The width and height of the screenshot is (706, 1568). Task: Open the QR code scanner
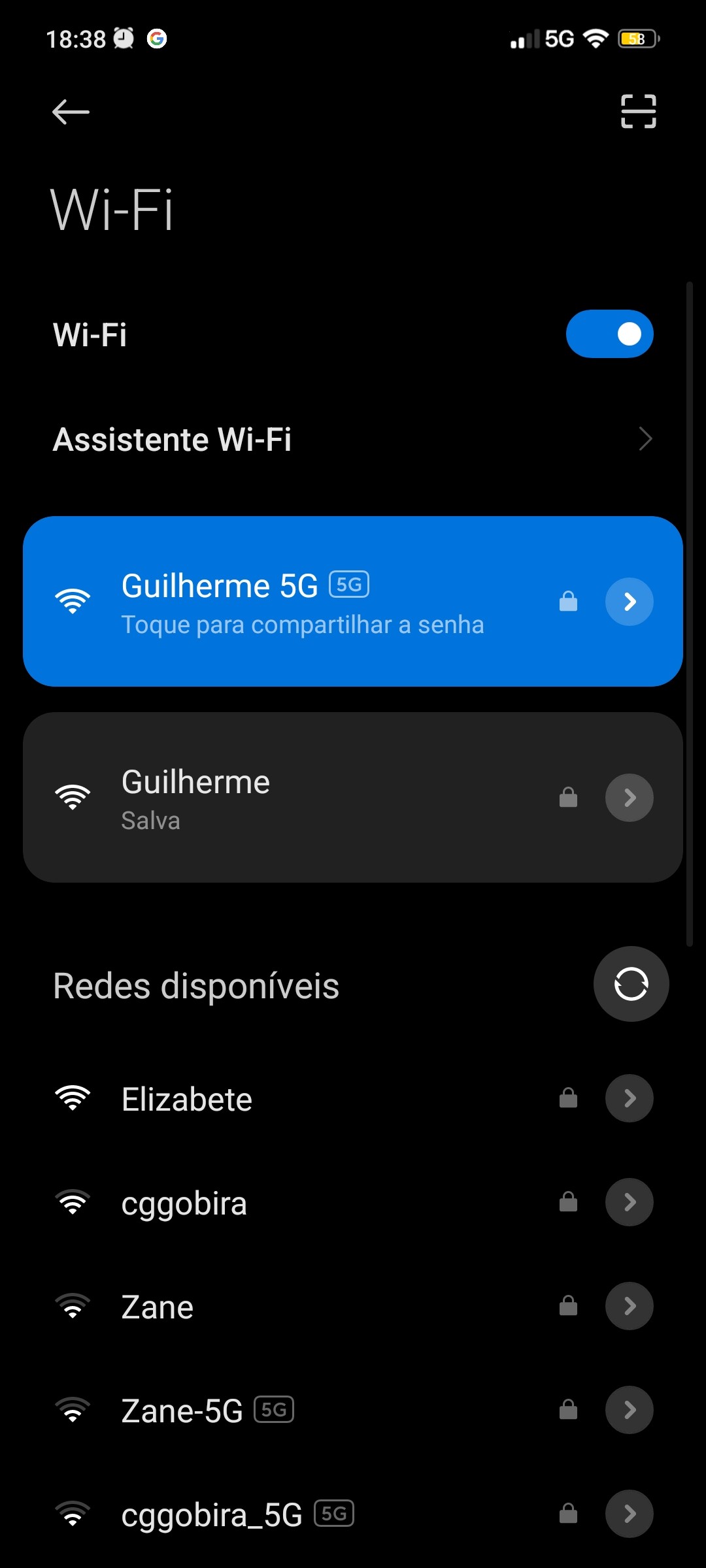(638, 111)
